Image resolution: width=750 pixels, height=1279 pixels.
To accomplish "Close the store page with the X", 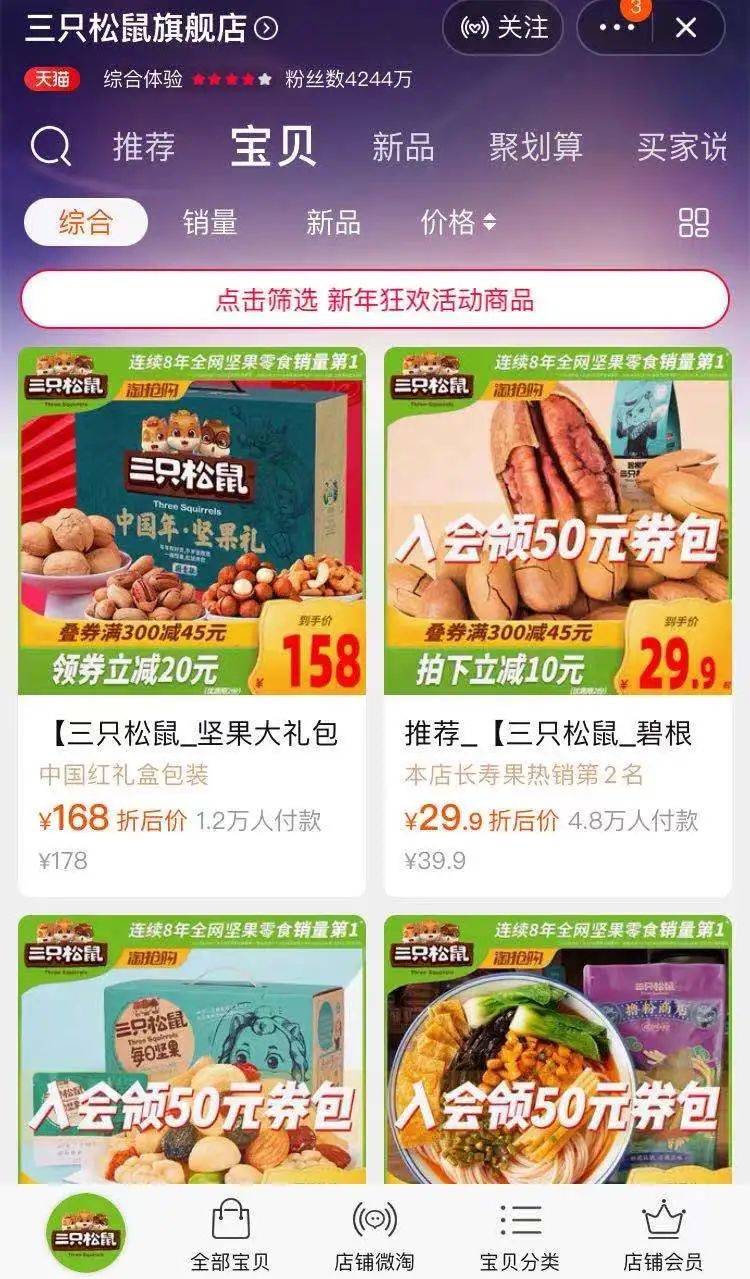I will tap(686, 28).
